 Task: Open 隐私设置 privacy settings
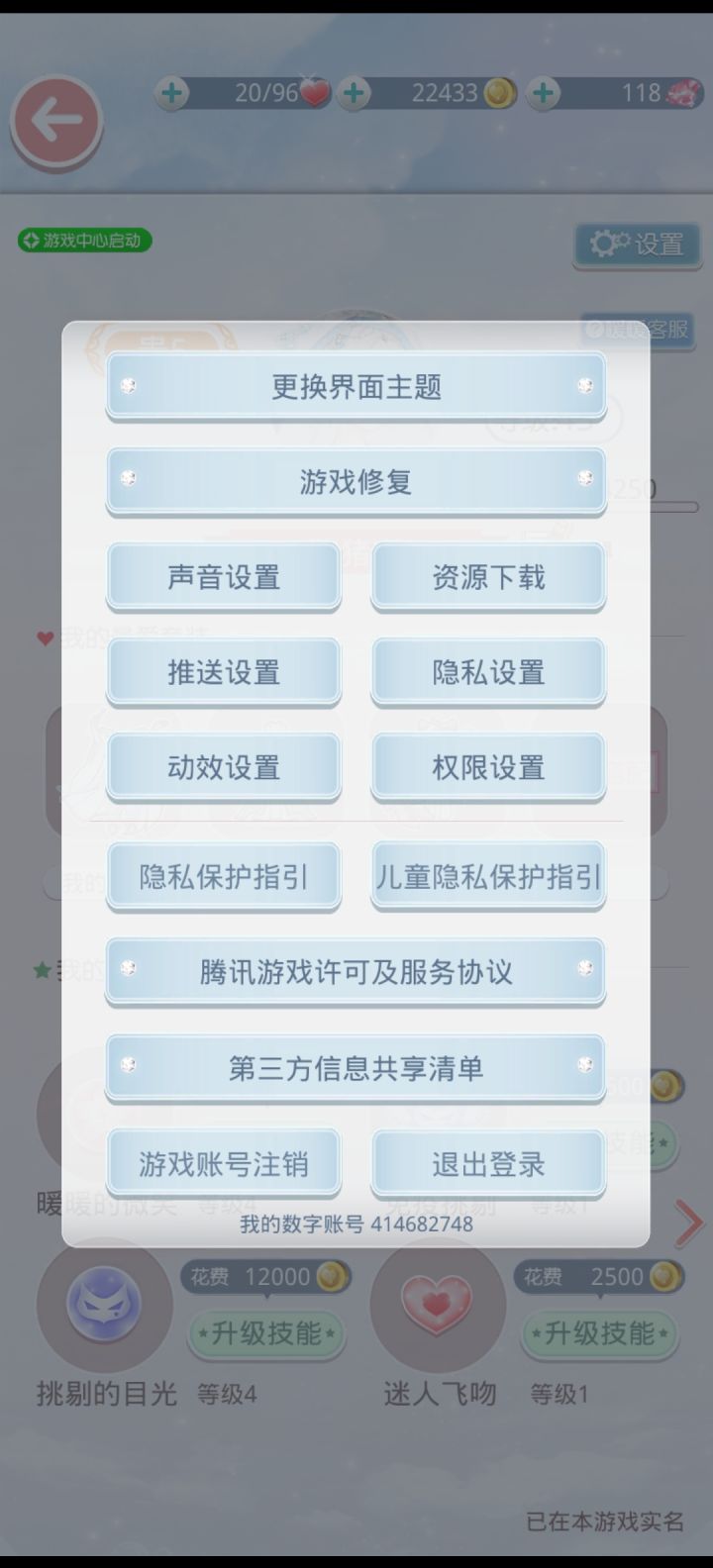(487, 672)
